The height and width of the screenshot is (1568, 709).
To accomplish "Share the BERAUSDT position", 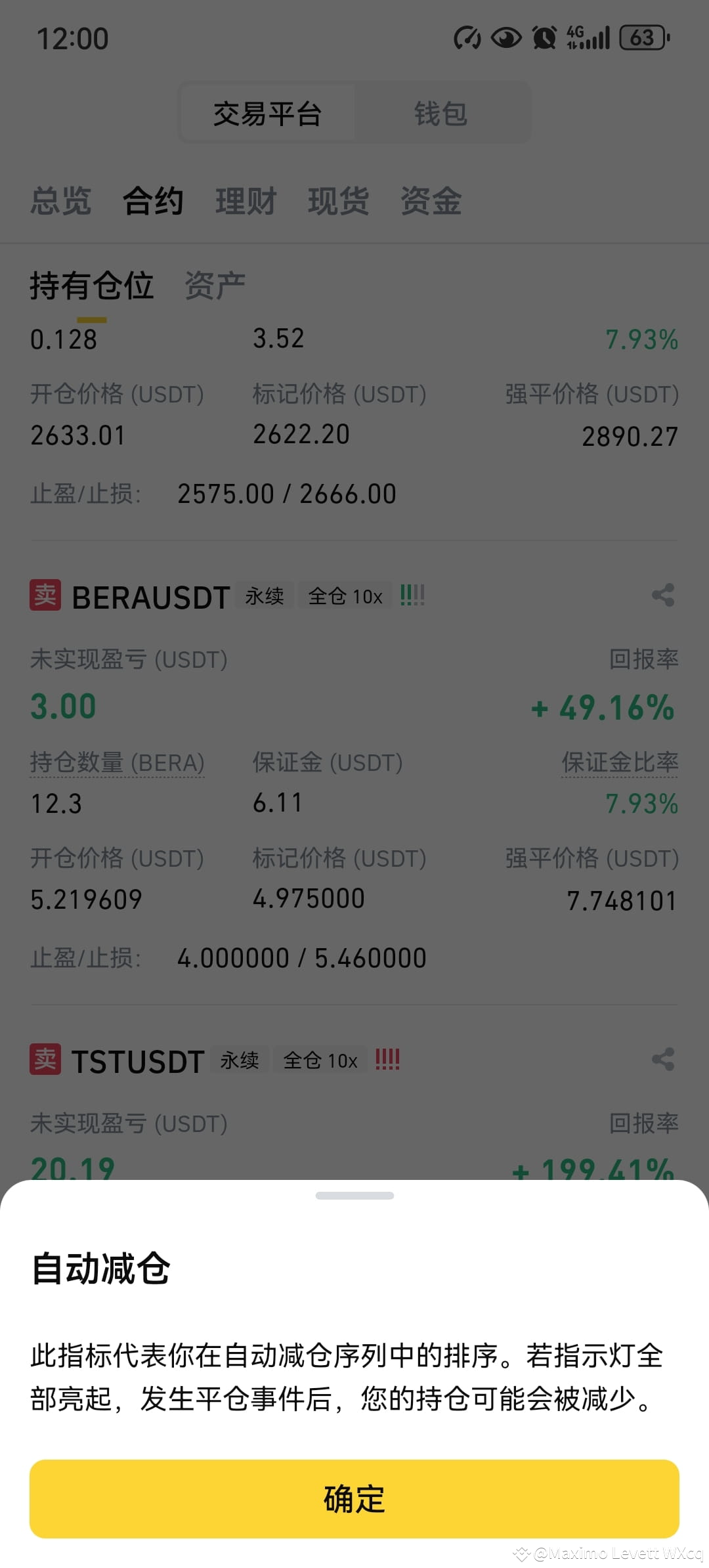I will coord(662,596).
